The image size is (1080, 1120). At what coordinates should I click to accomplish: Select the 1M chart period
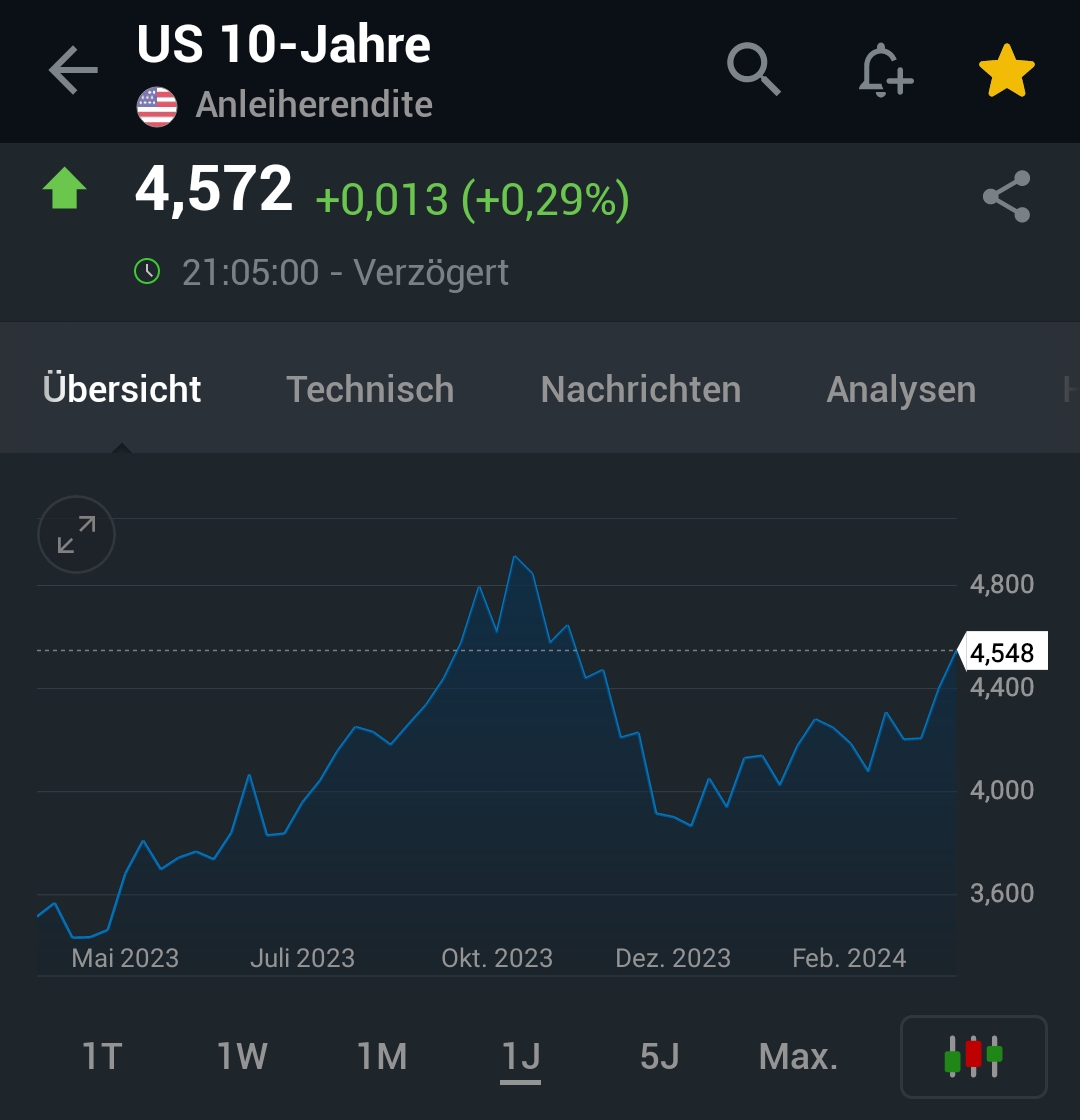(382, 1056)
